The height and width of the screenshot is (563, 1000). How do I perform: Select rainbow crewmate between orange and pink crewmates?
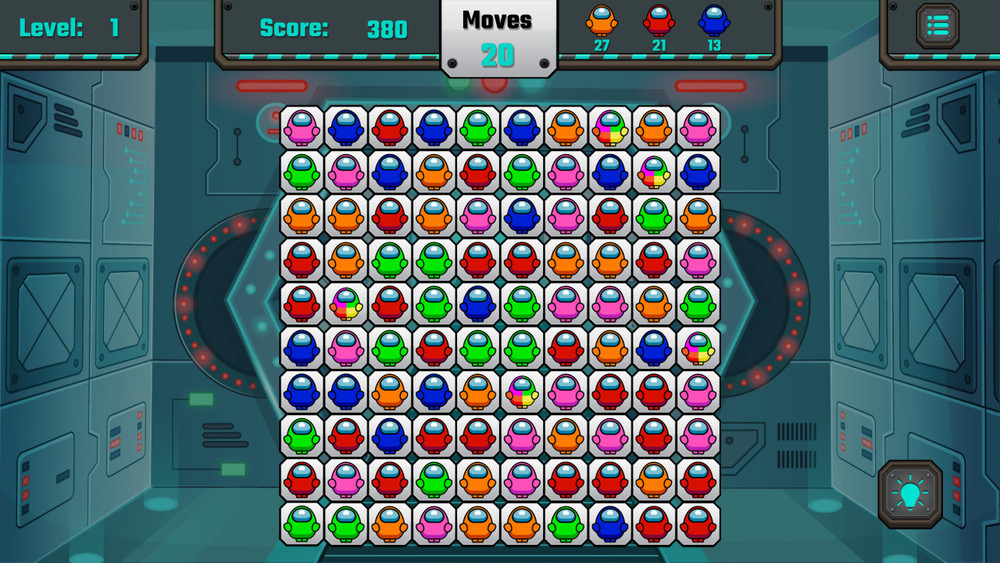click(x=522, y=392)
